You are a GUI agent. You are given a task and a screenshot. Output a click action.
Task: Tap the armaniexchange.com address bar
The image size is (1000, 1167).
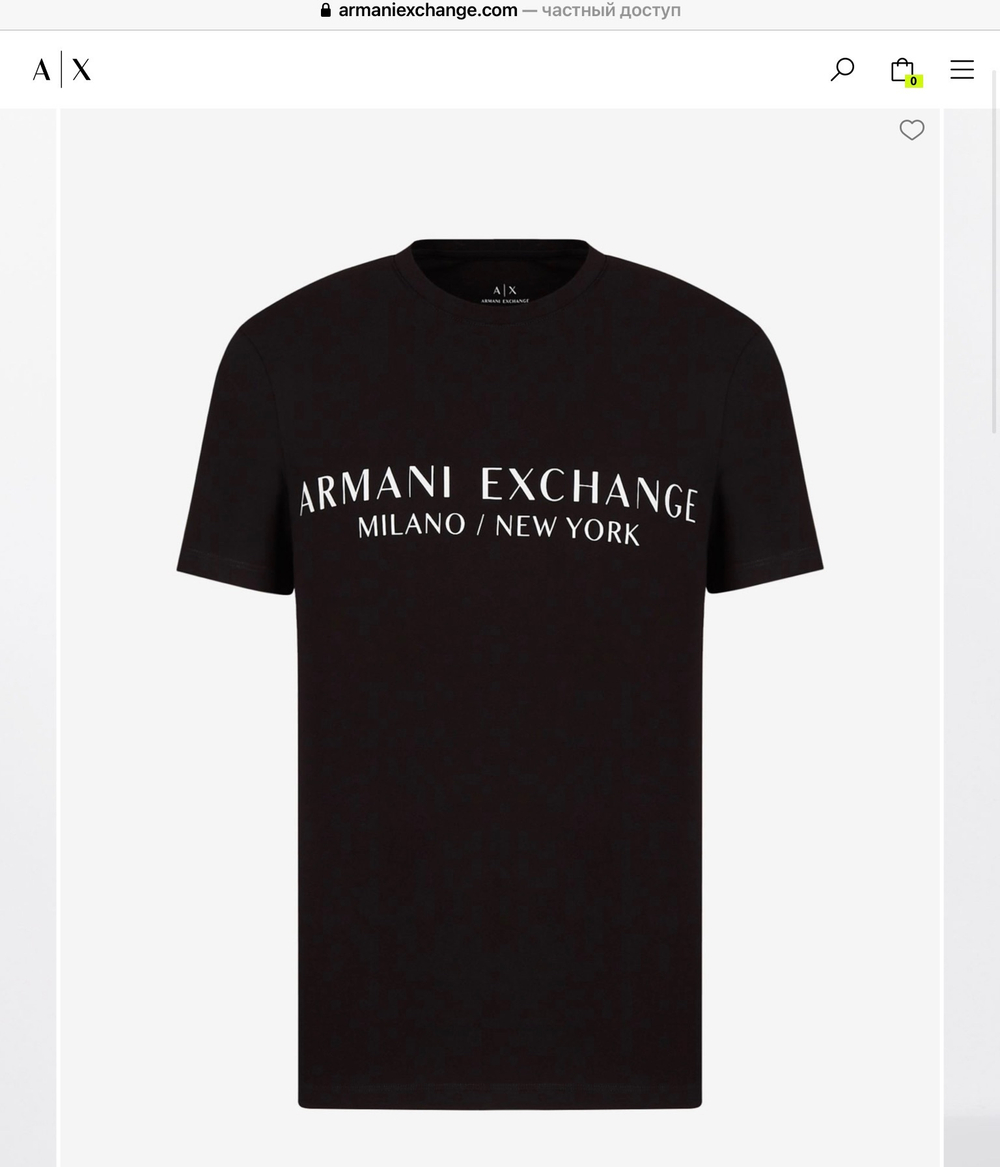(500, 10)
